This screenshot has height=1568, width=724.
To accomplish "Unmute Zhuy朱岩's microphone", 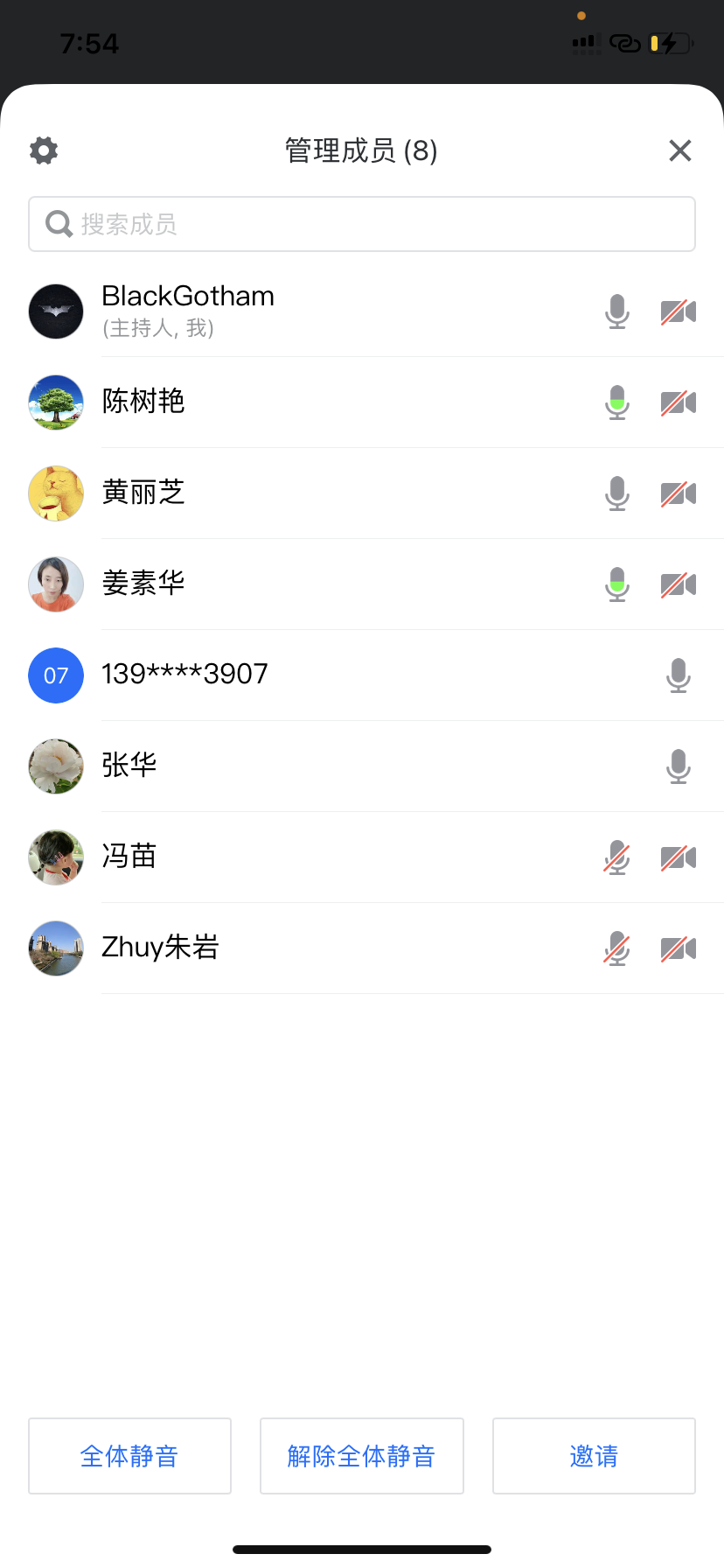I will [617, 948].
